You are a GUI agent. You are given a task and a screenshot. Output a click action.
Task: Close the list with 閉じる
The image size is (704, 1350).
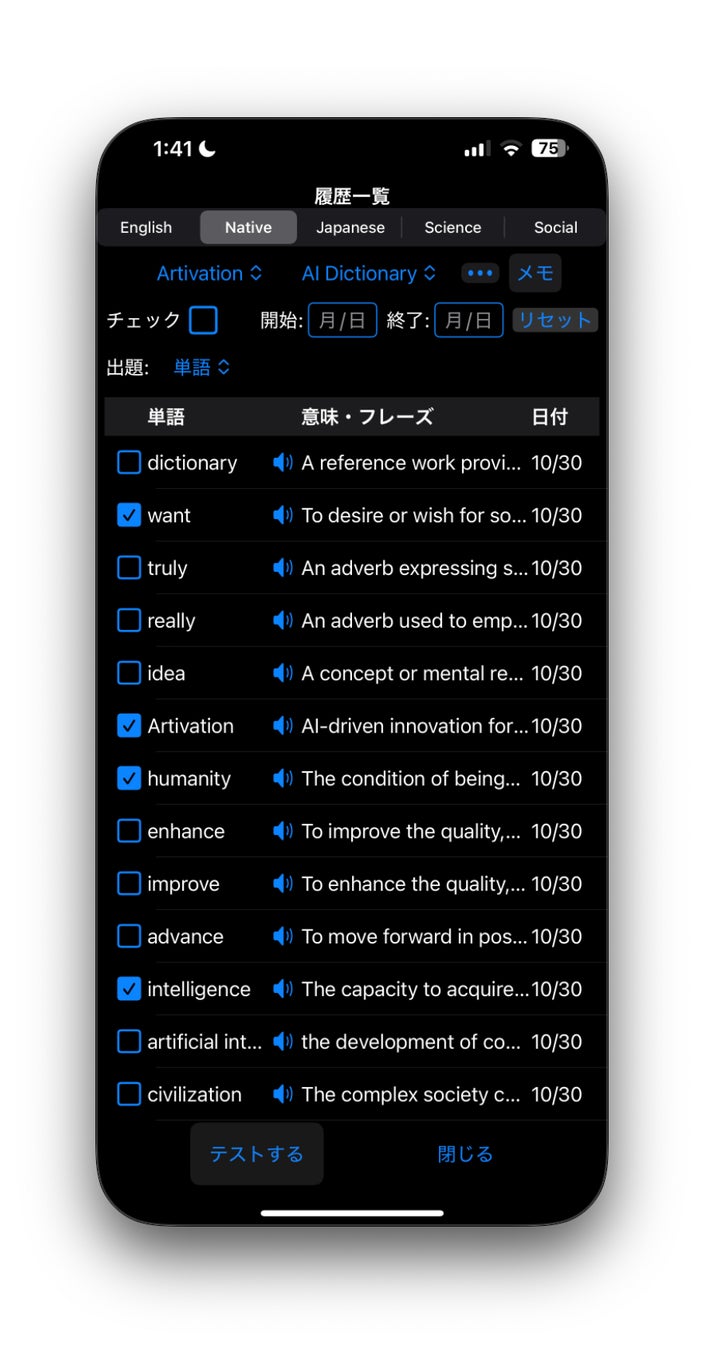(465, 1154)
